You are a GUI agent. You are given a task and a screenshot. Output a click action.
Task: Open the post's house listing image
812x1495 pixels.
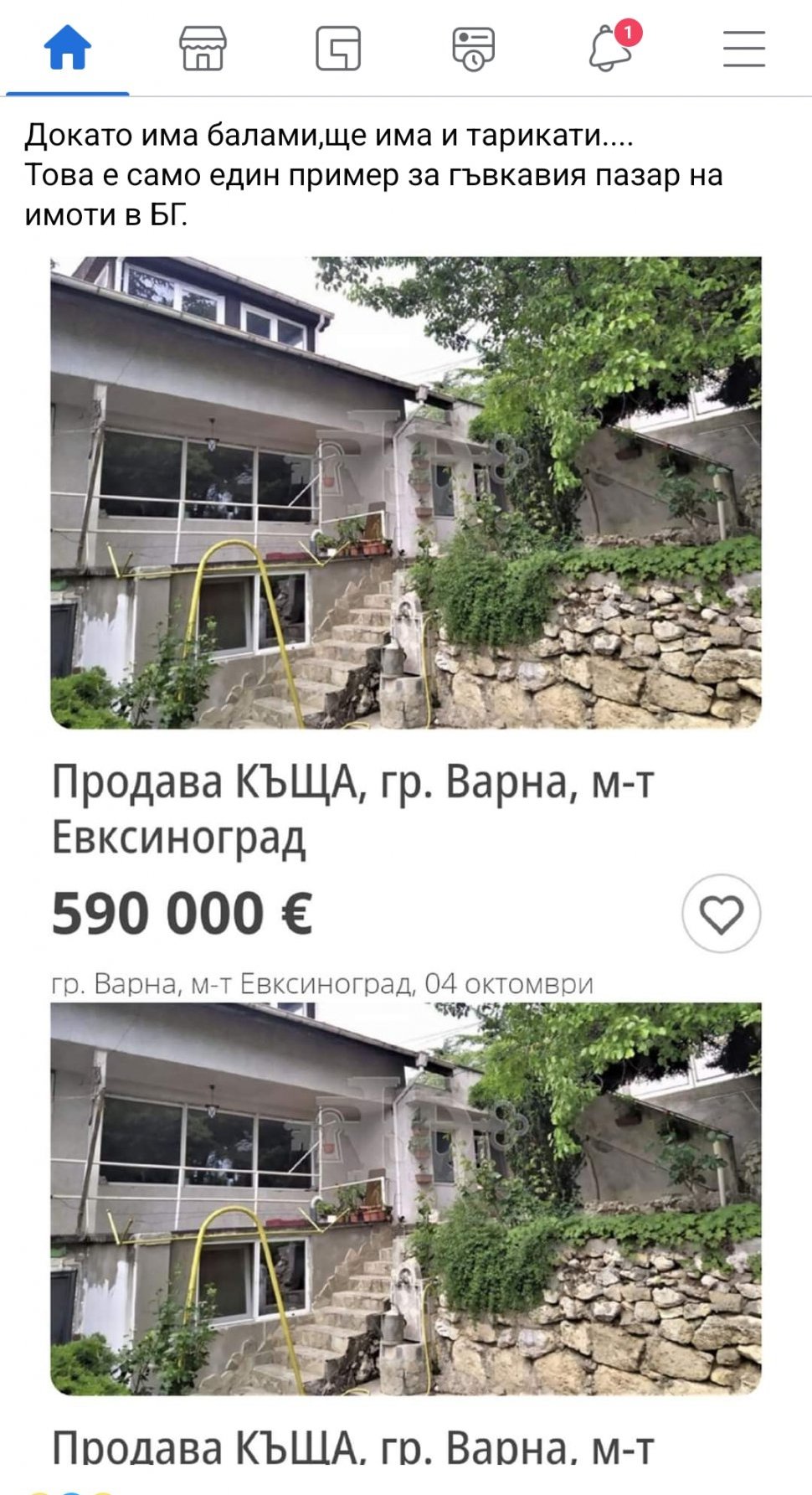[x=406, y=492]
